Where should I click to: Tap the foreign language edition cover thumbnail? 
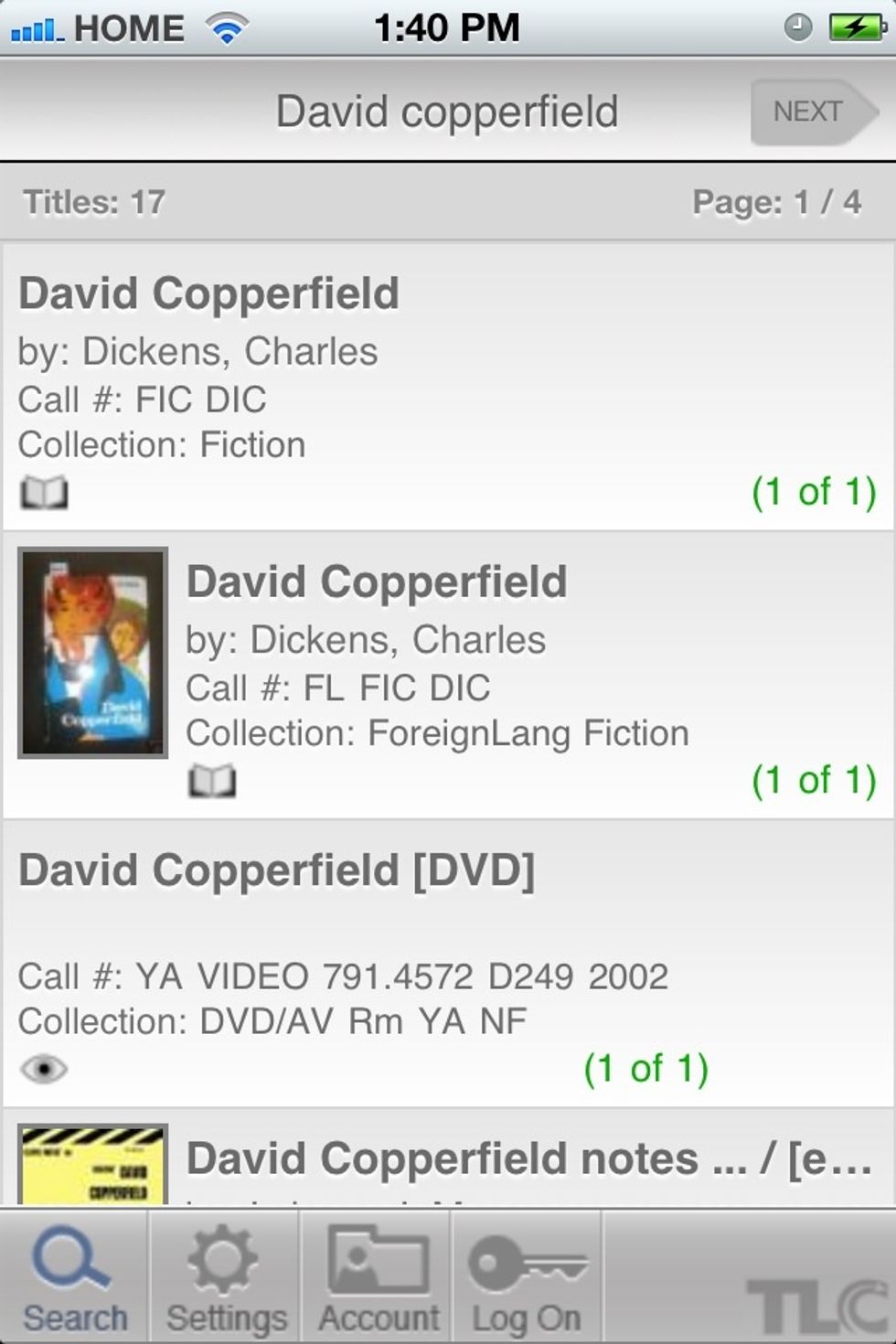[x=92, y=651]
